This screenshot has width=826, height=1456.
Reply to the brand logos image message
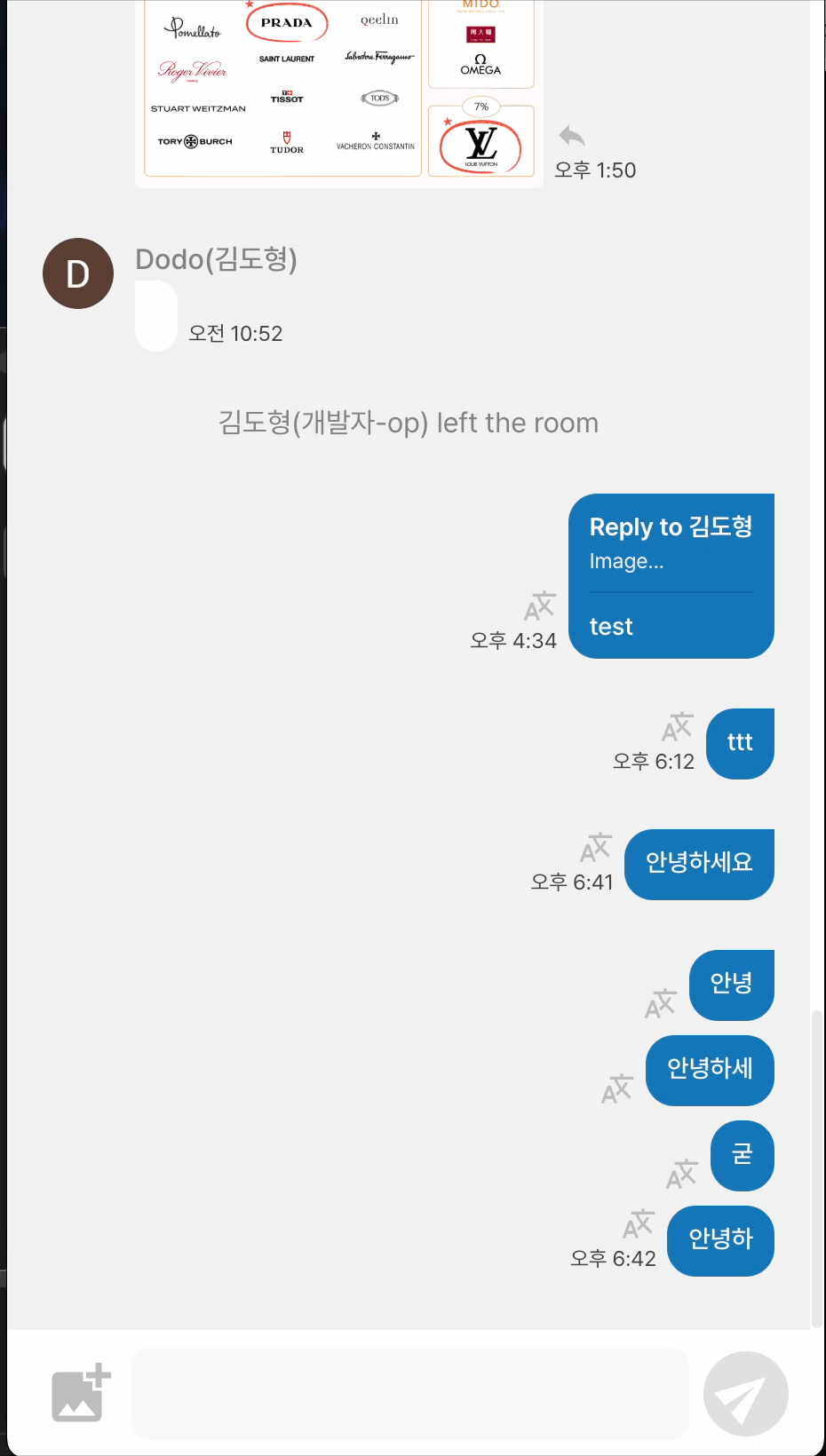coord(571,136)
